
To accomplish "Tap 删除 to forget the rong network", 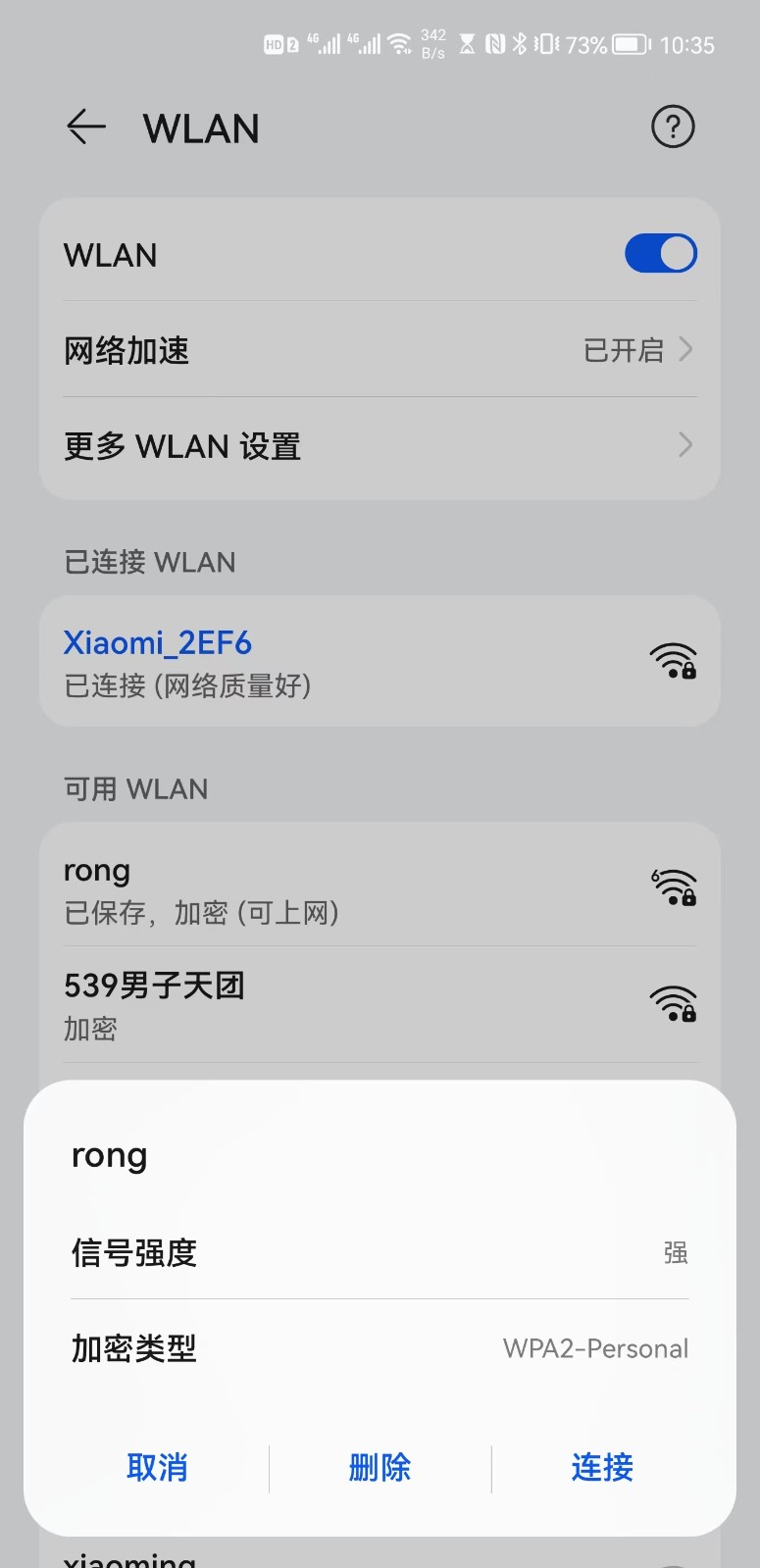I will (380, 1467).
